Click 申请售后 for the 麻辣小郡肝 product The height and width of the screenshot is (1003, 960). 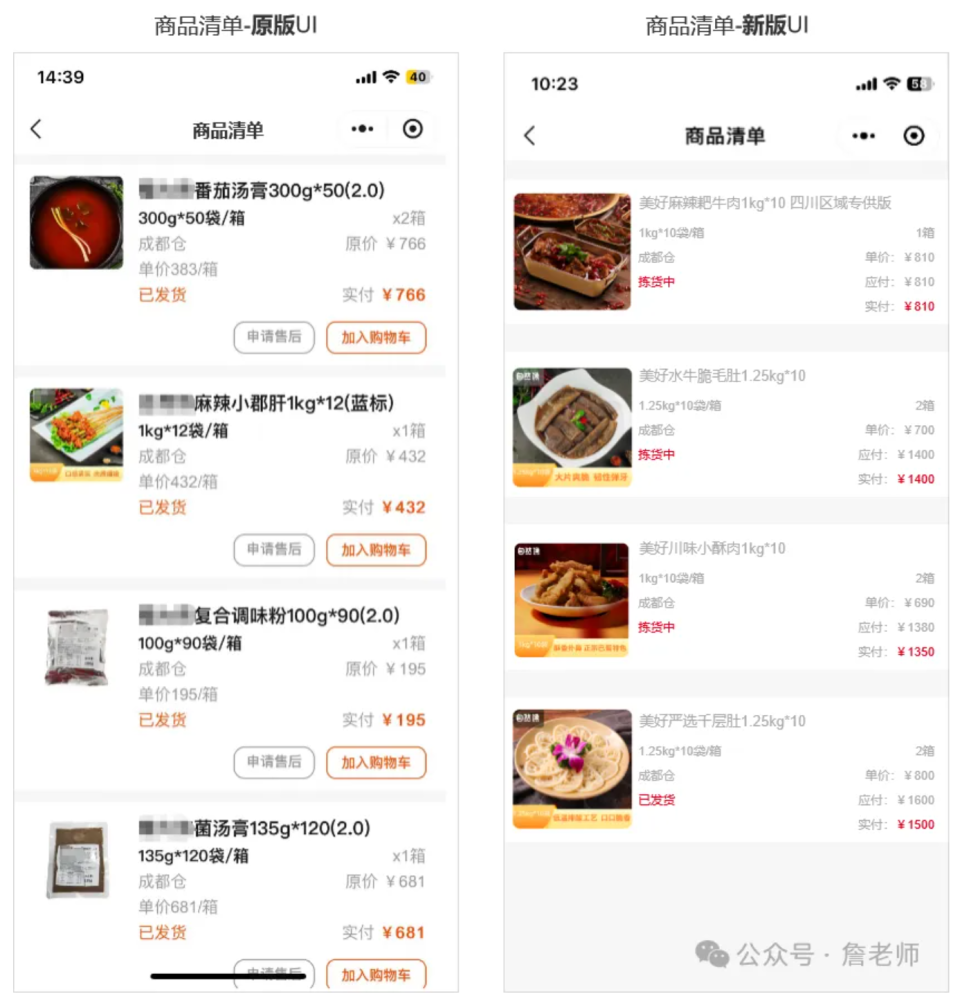pyautogui.click(x=274, y=550)
